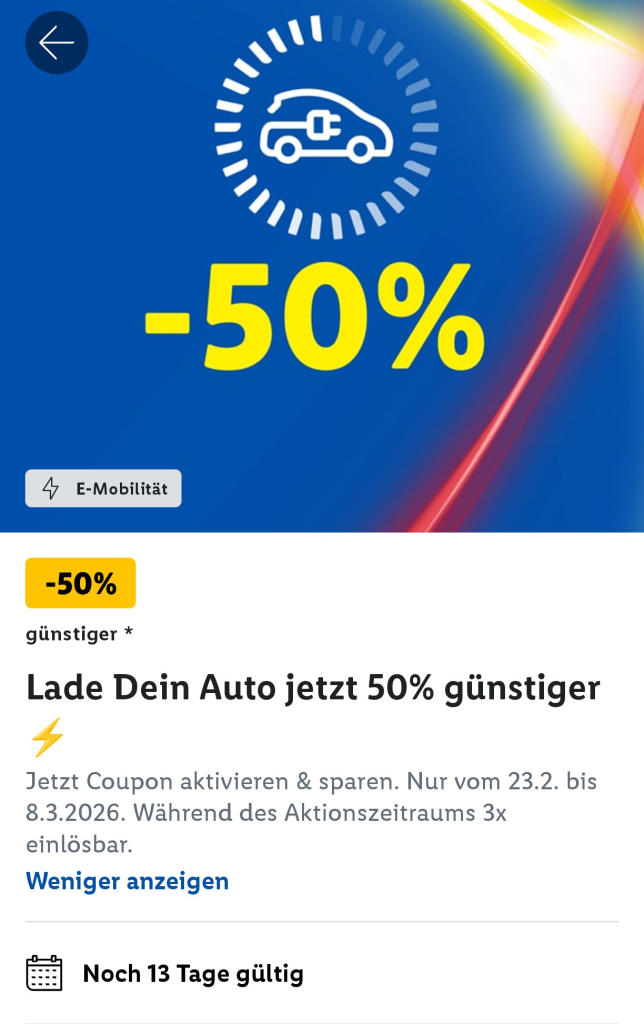Tap the E-Mobilität category chip

104,489
